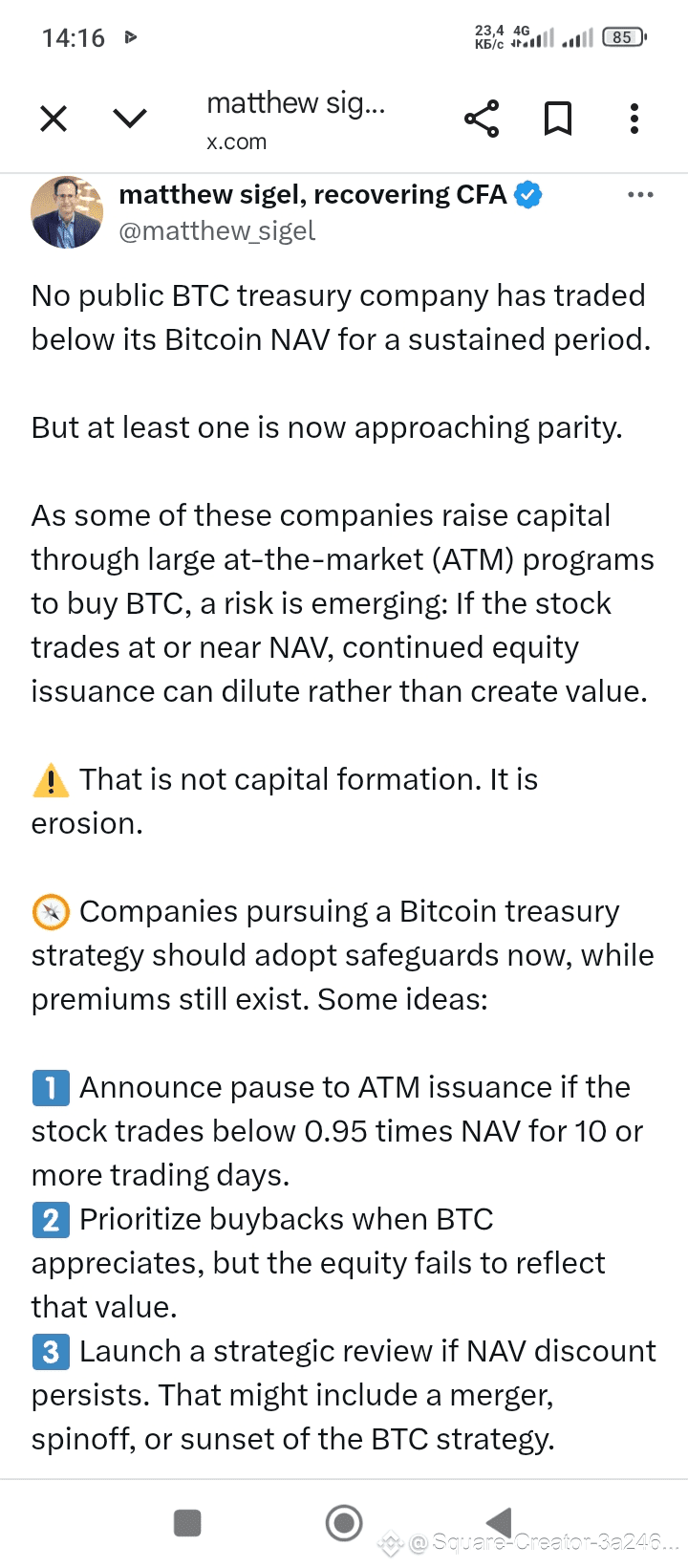Bookmark this page
The image size is (688, 1568).
[x=558, y=119]
